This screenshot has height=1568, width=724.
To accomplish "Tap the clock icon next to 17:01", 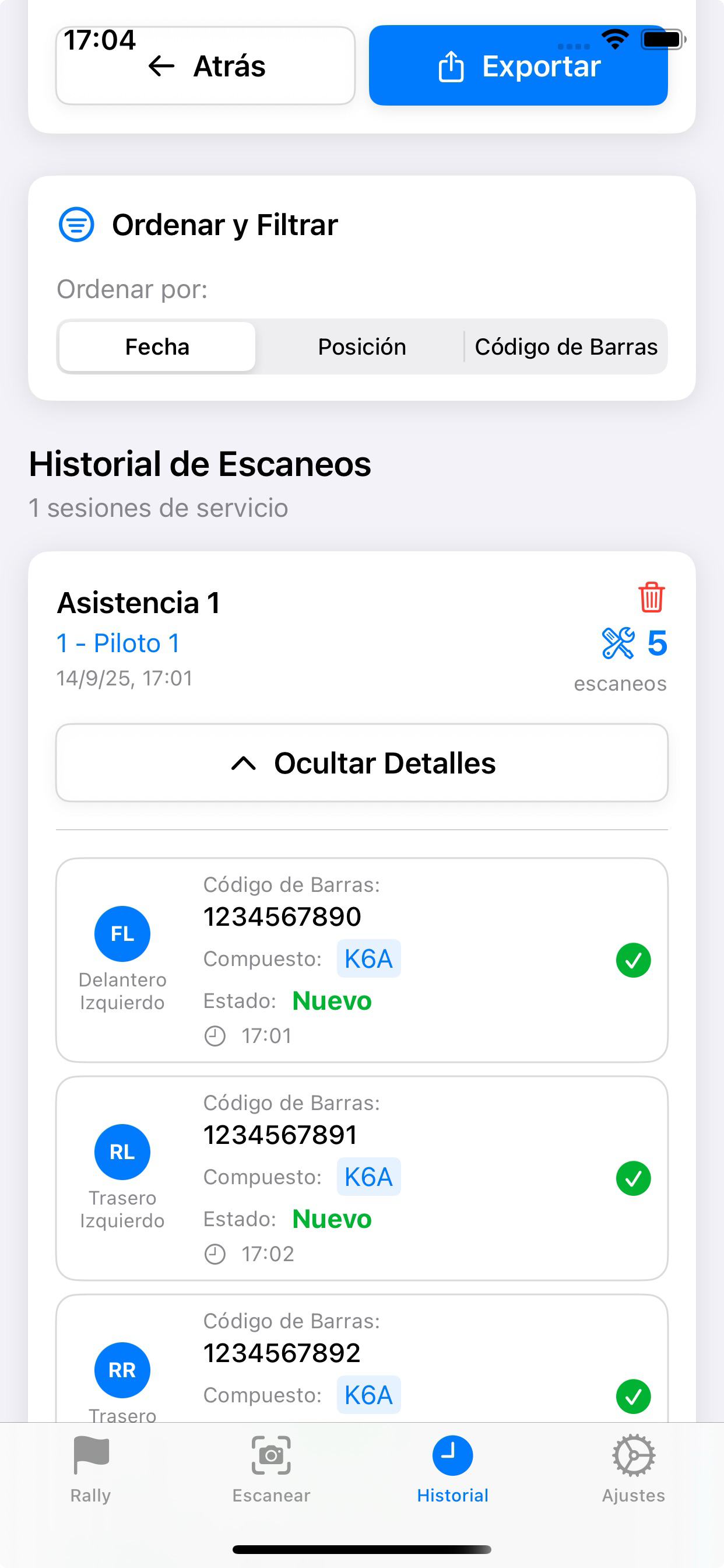I will [216, 1035].
